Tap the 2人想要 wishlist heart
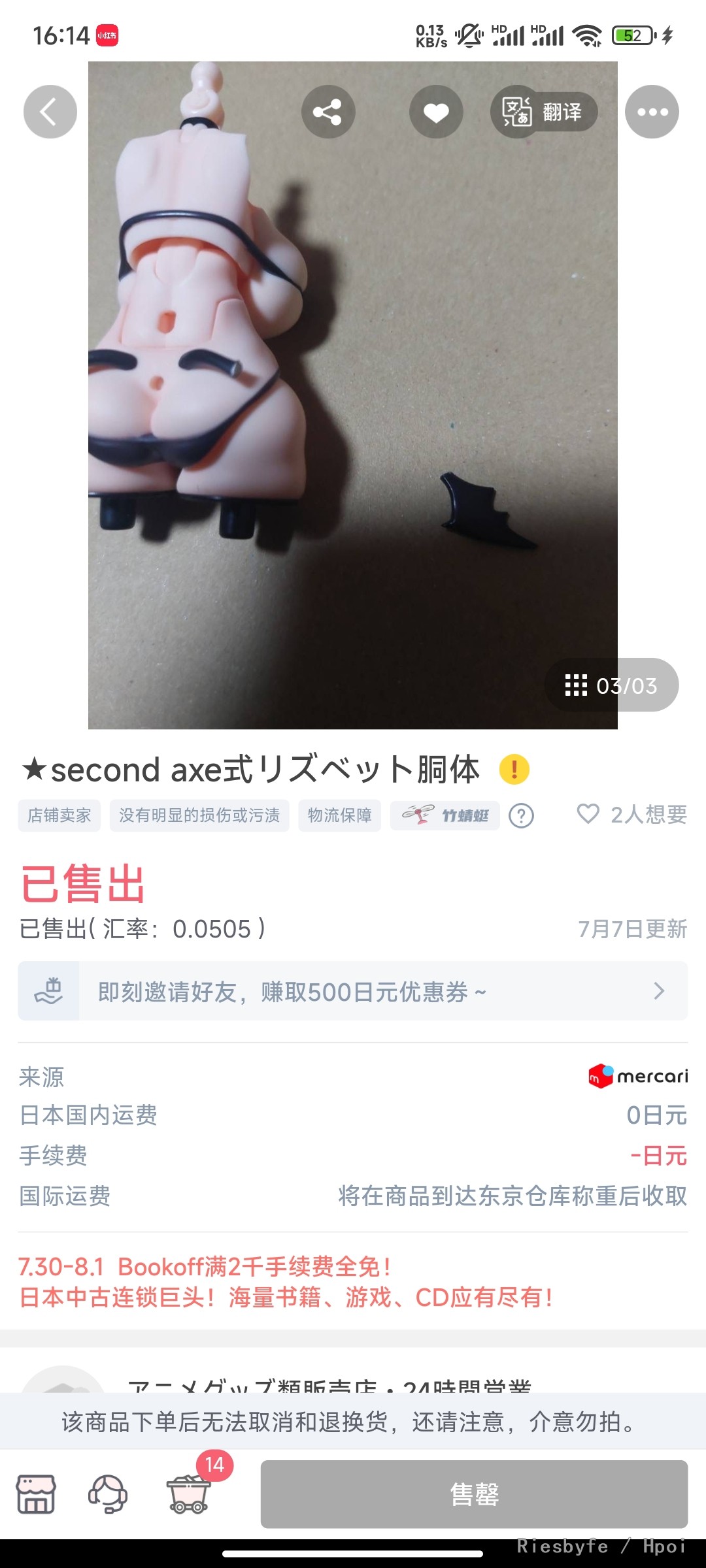 [631, 814]
